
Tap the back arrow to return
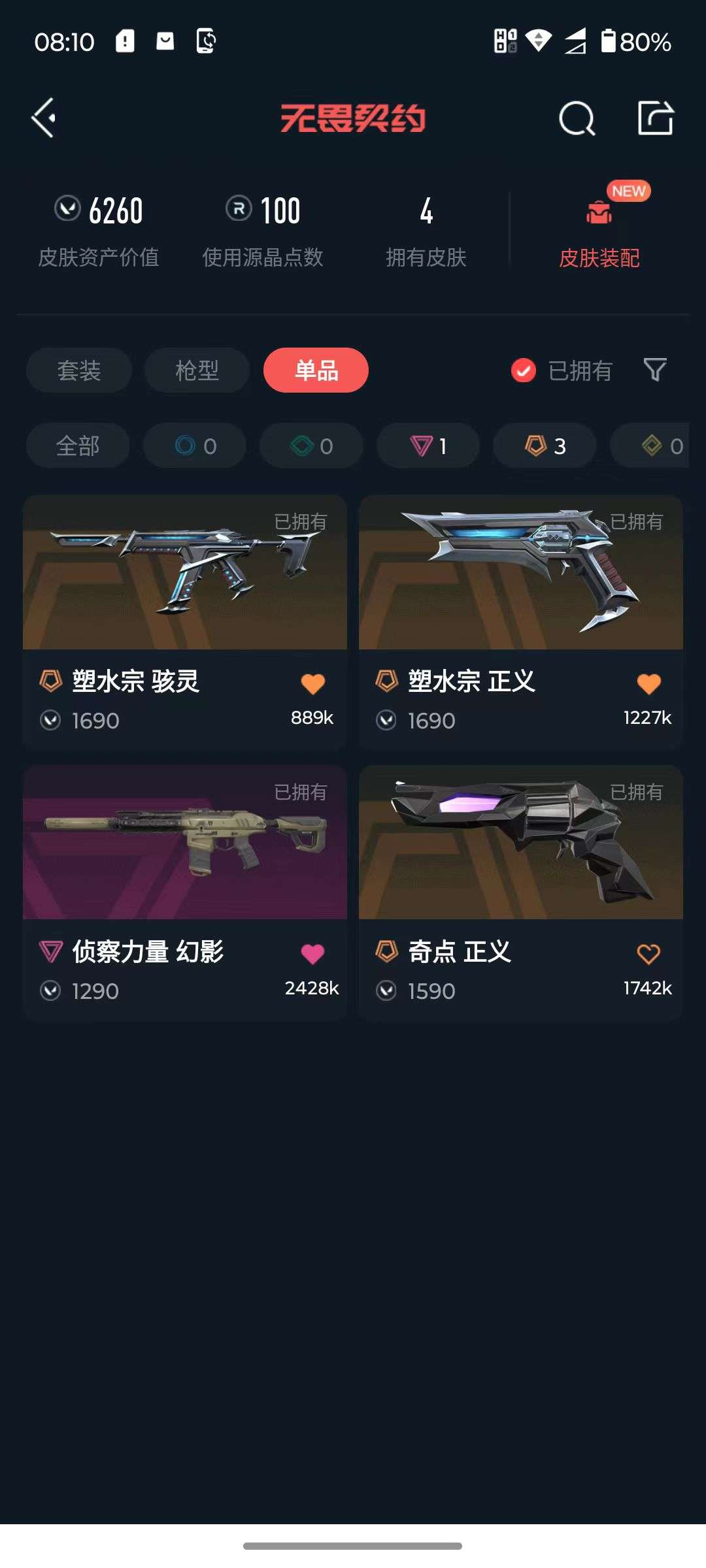pyautogui.click(x=43, y=118)
